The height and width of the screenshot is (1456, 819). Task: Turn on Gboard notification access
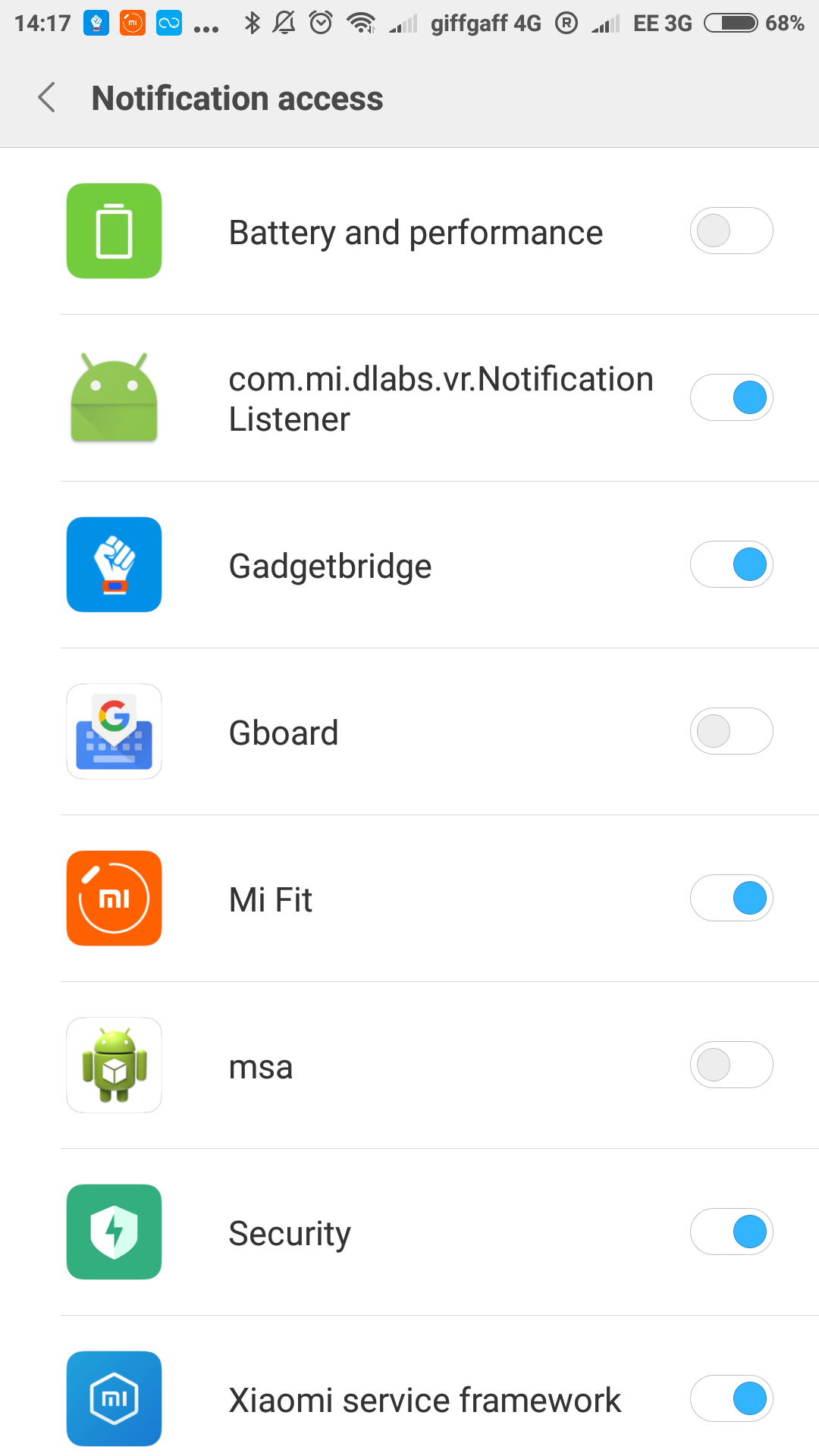731,731
